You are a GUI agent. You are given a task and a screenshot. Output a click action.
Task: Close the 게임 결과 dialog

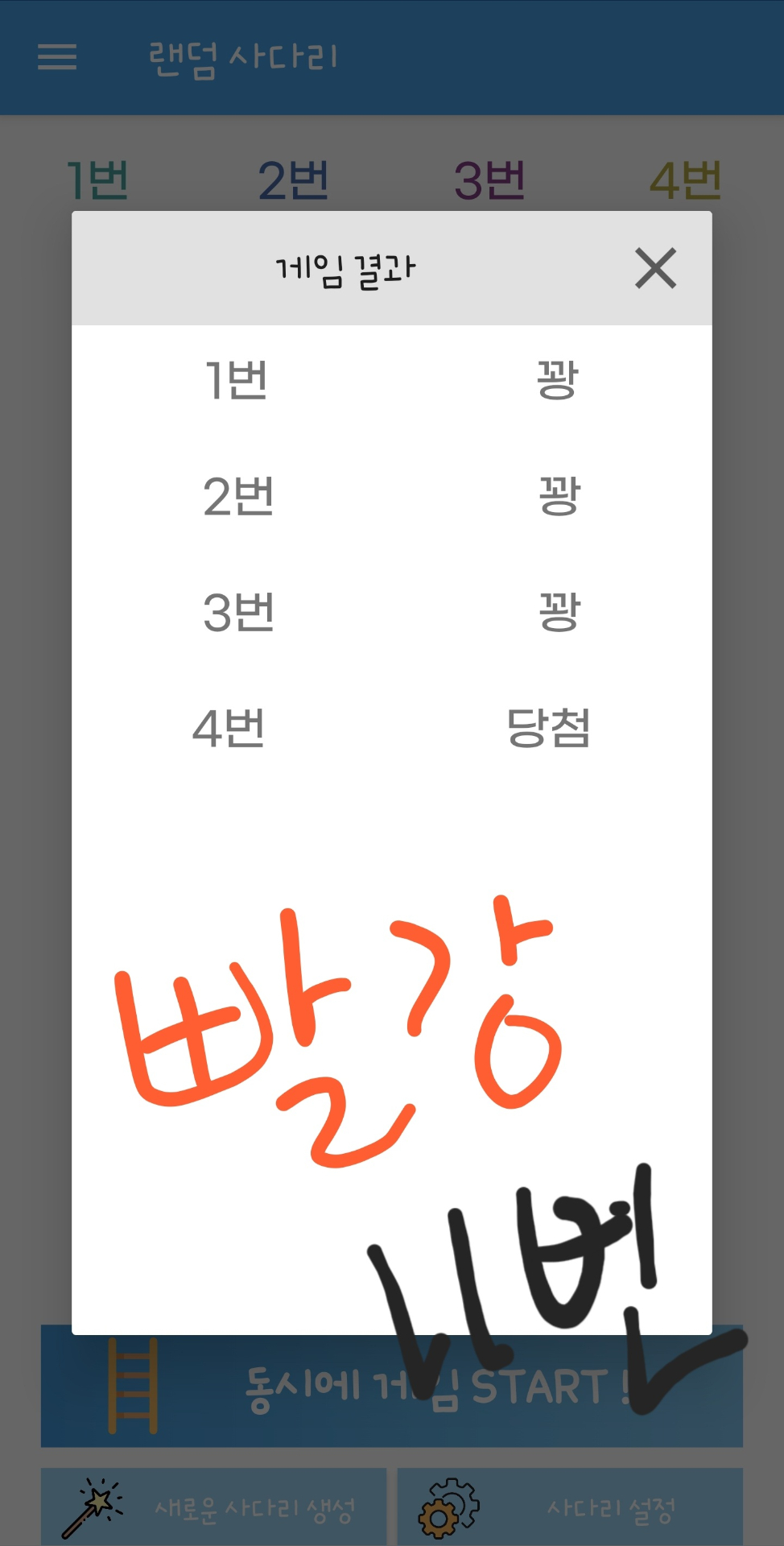click(x=655, y=268)
